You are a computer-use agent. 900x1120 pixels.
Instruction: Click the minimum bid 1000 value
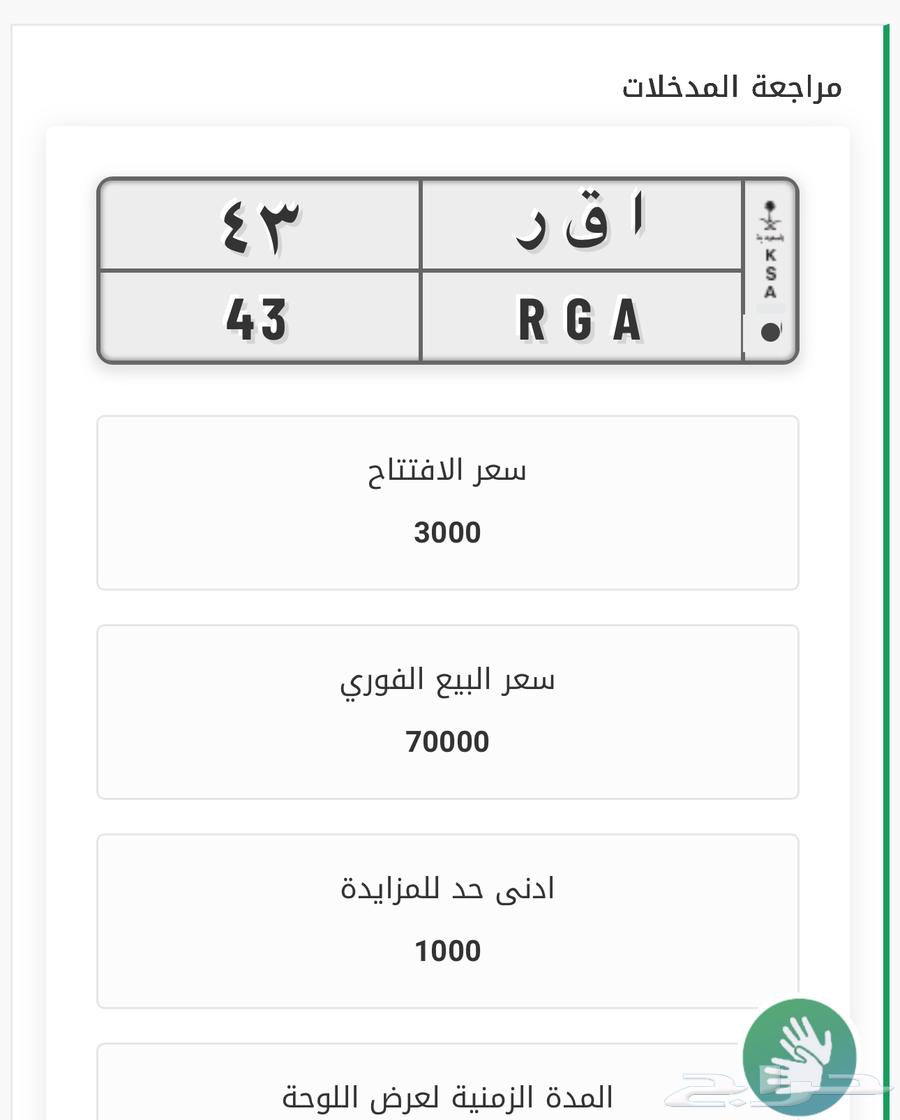(x=449, y=951)
